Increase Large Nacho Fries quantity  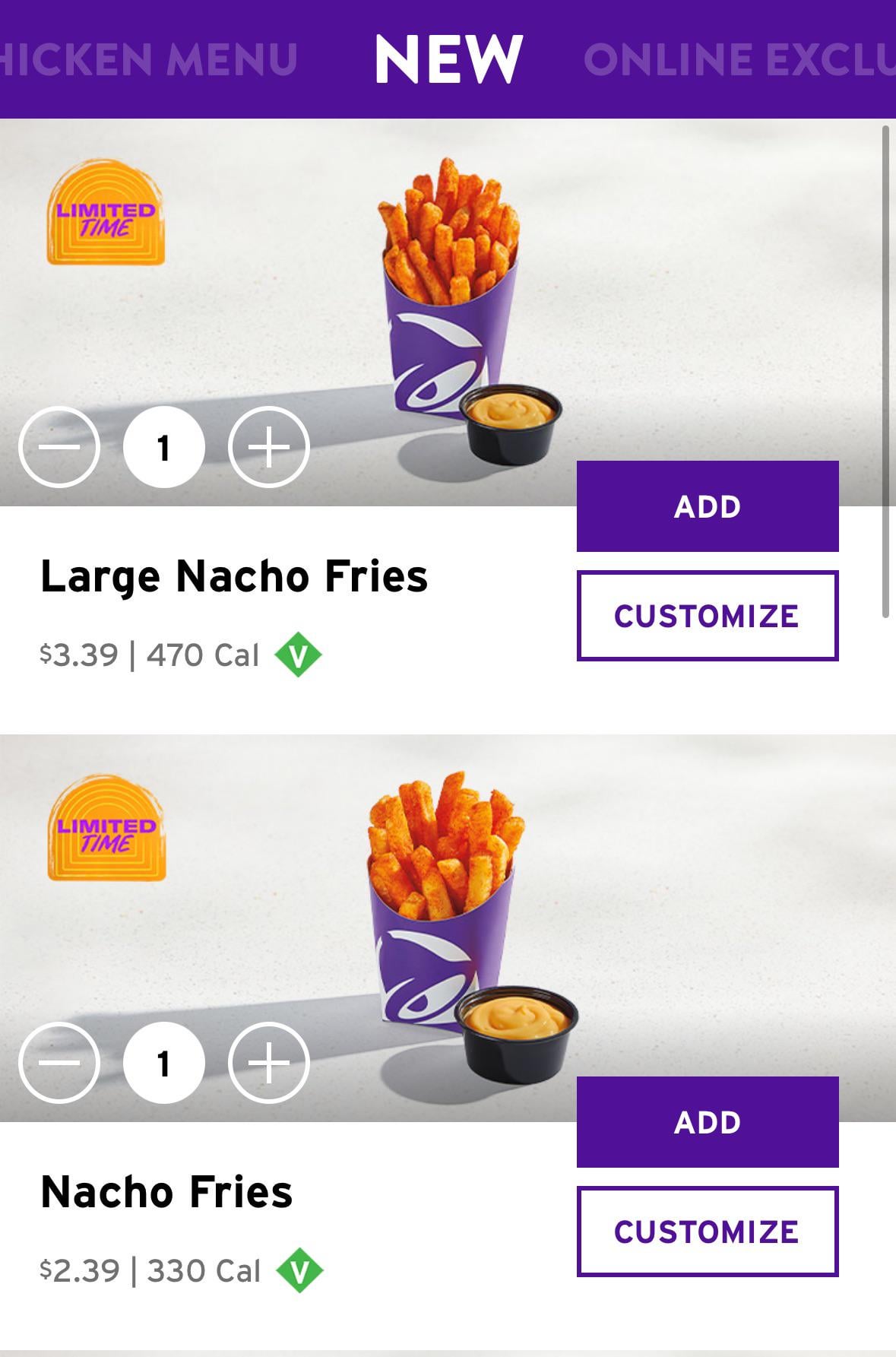pyautogui.click(x=269, y=447)
